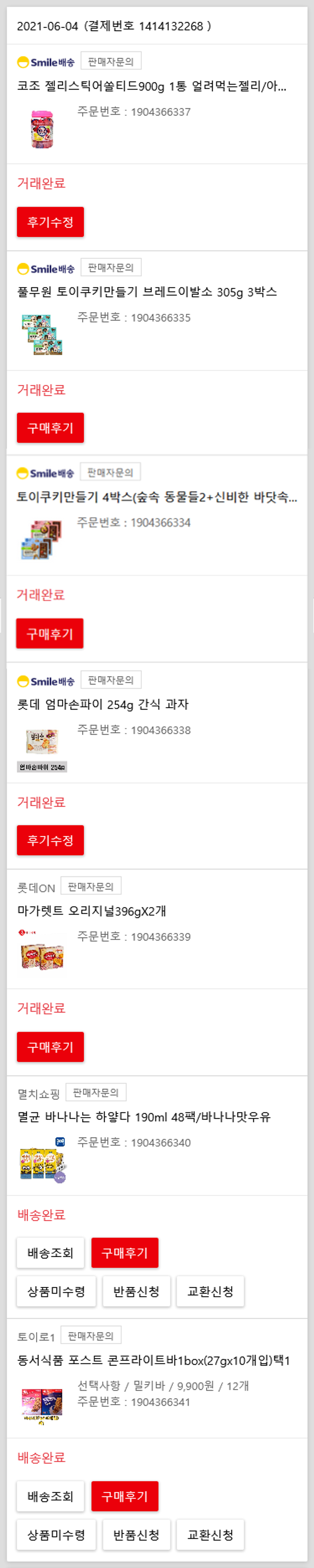Image resolution: width=314 pixels, height=1568 pixels.
Task: Write 구매후기 for 바나나는 하얗다 190ml
Action: point(124,1253)
